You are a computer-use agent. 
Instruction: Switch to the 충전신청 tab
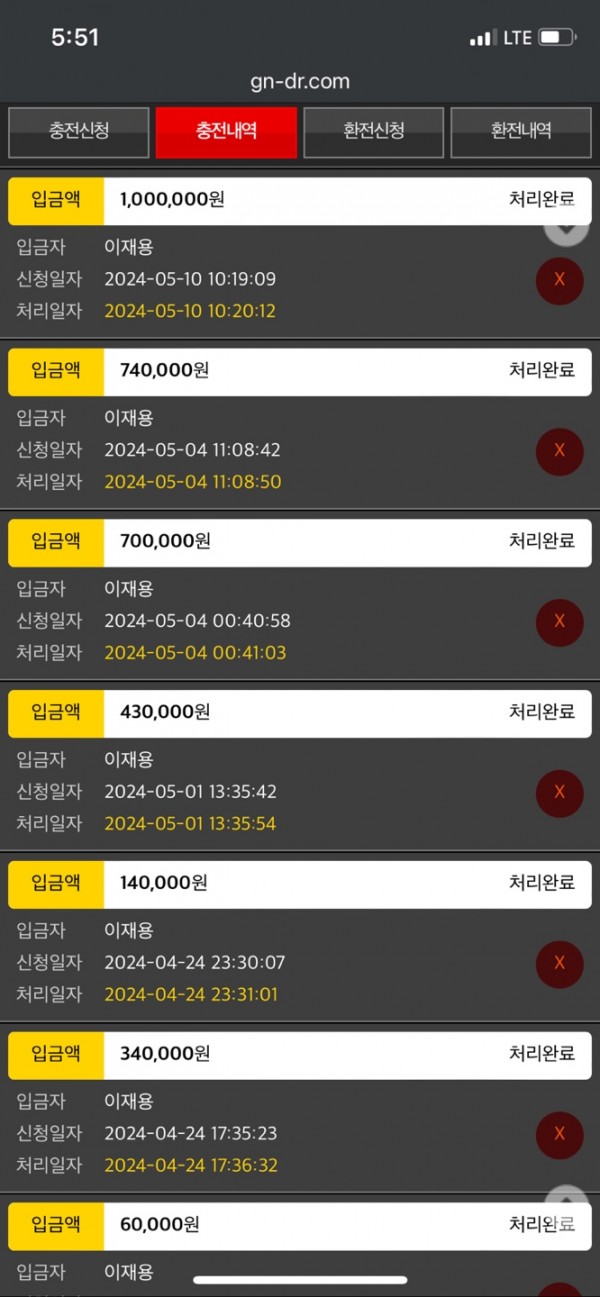[79, 131]
